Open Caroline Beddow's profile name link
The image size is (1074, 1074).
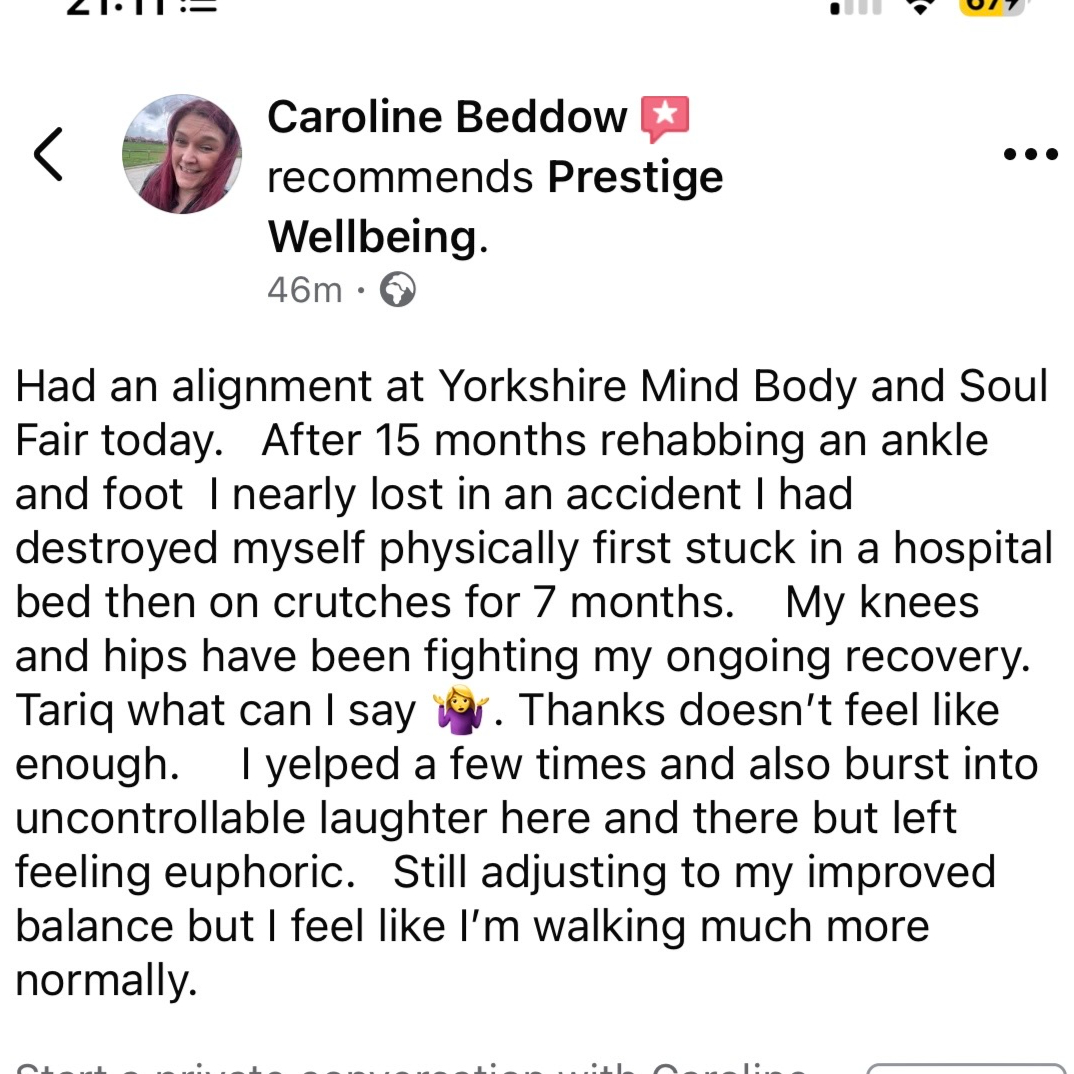[x=446, y=118]
